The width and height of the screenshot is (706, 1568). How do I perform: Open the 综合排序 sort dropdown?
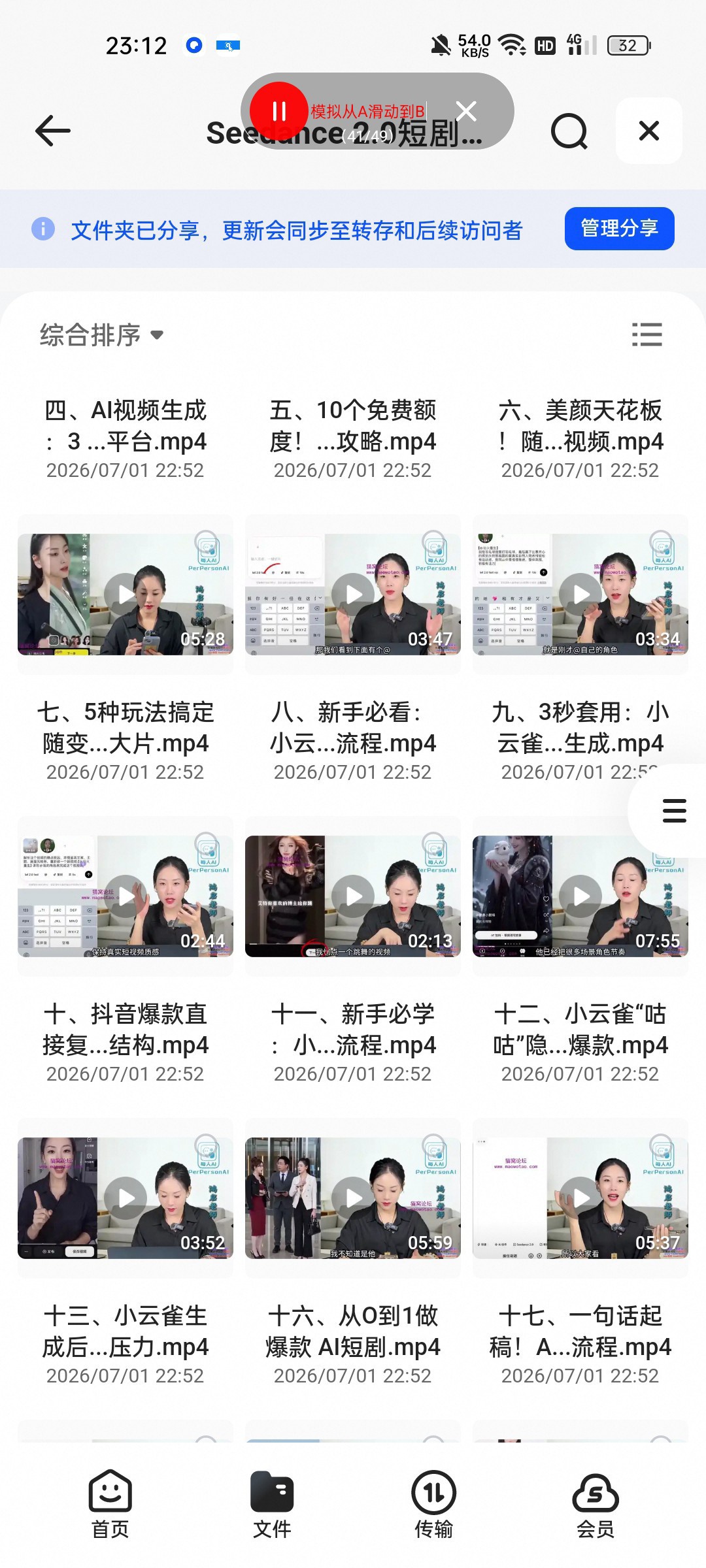(101, 335)
